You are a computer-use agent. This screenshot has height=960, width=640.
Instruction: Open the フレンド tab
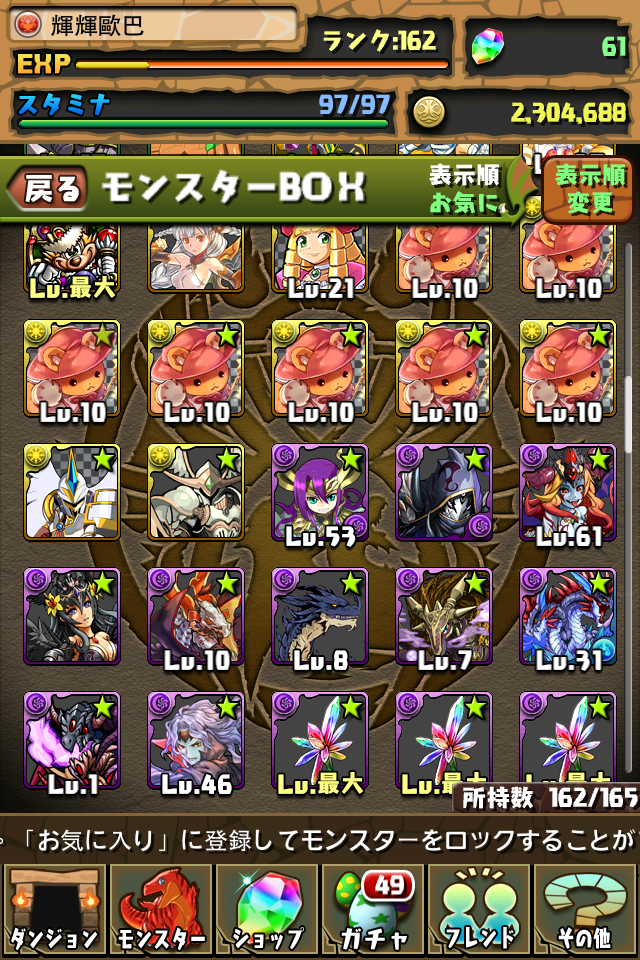[x=480, y=909]
